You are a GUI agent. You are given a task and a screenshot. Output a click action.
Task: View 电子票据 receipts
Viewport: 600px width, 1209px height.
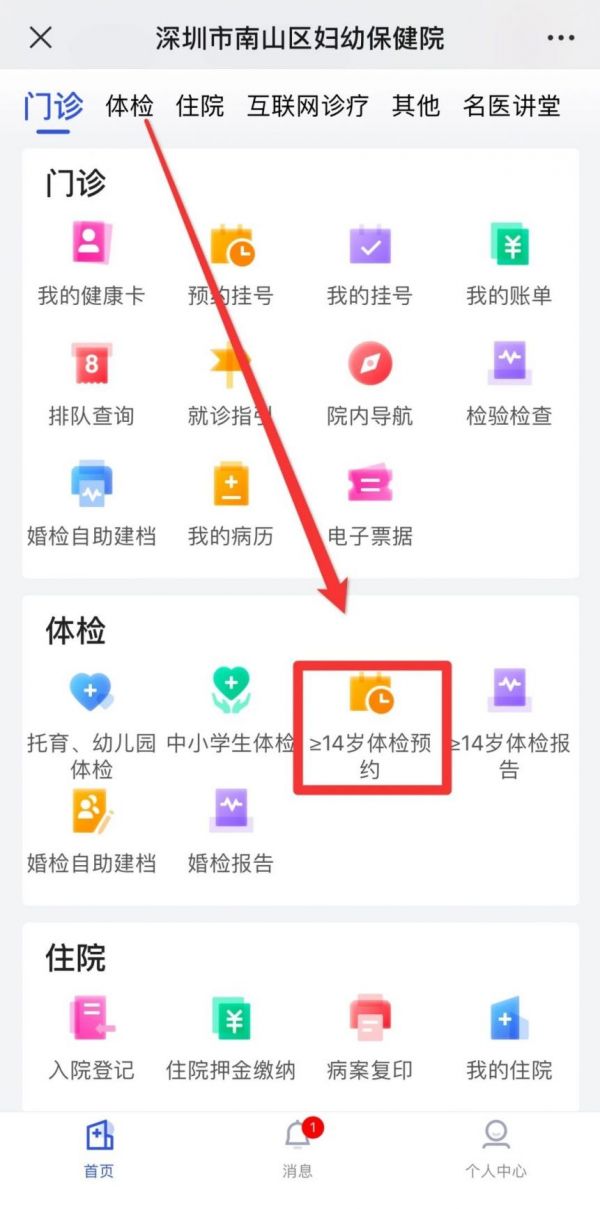tap(370, 504)
